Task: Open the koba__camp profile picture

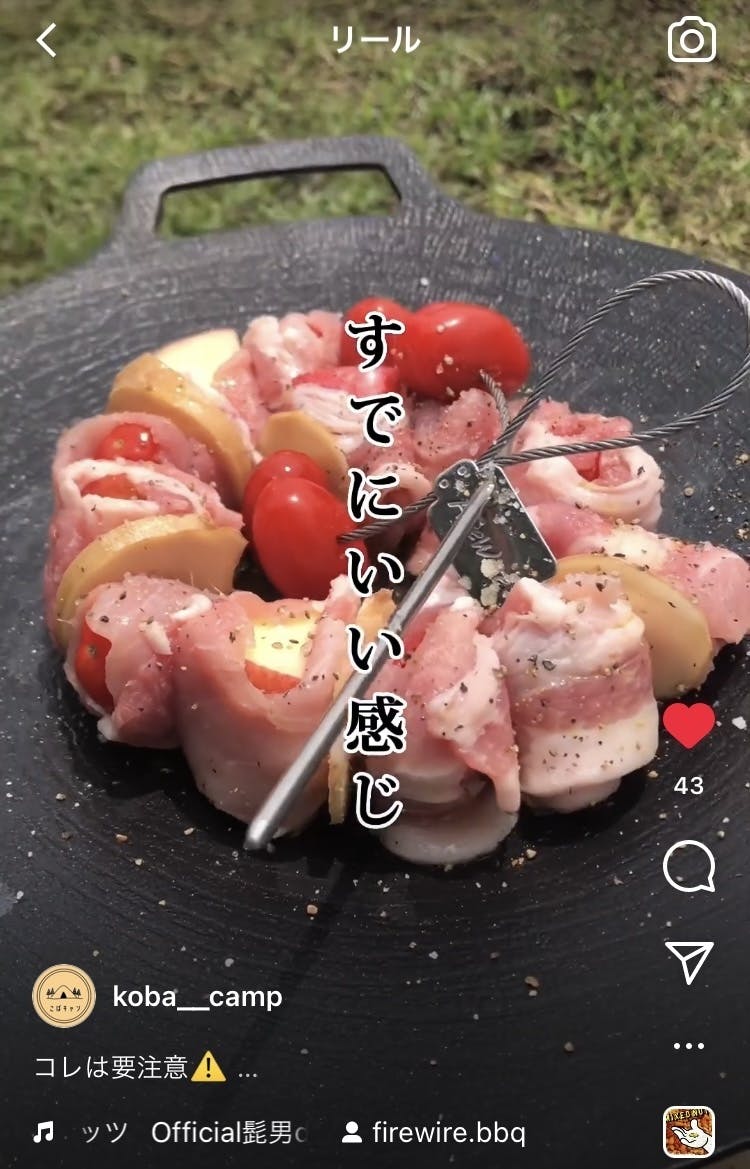Action: click(64, 996)
